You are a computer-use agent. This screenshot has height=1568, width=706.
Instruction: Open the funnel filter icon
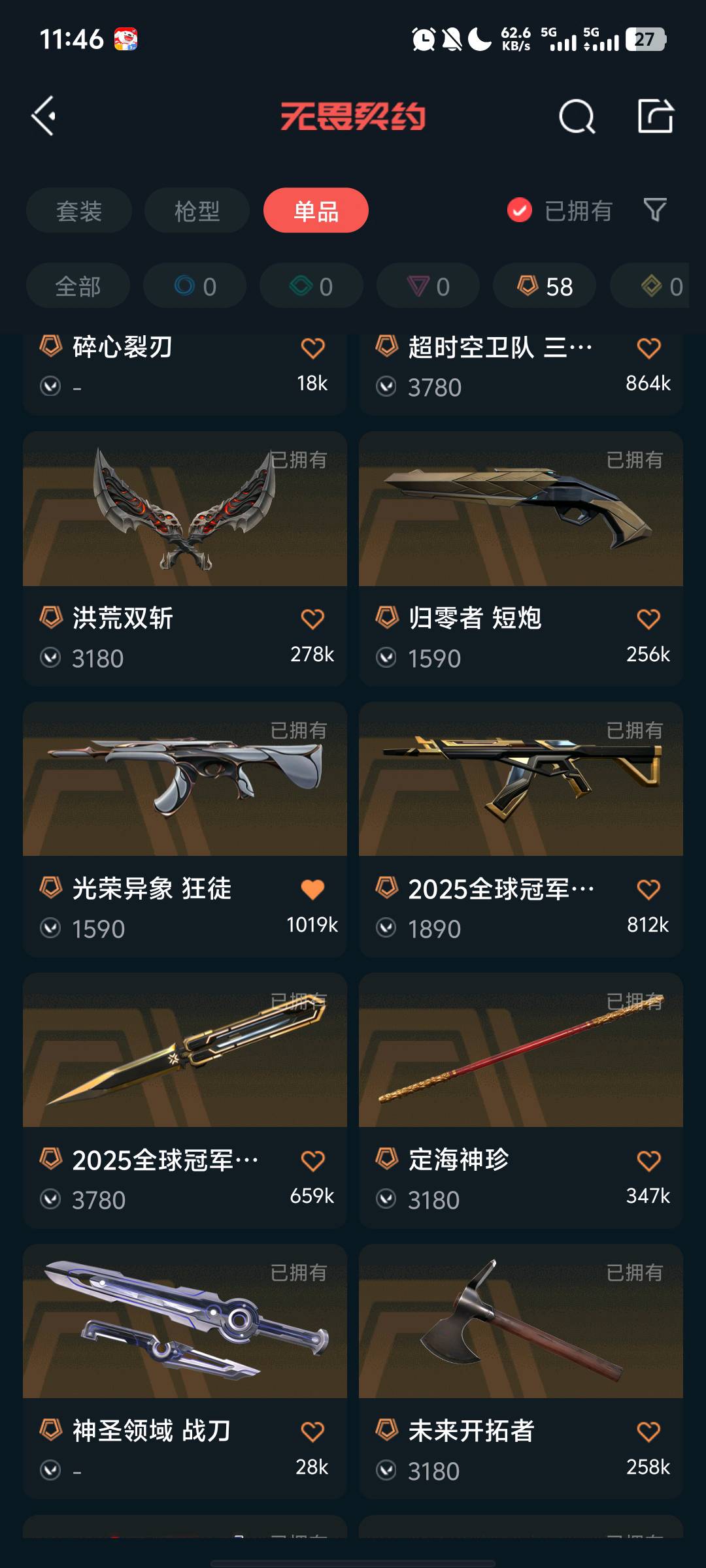[x=655, y=210]
